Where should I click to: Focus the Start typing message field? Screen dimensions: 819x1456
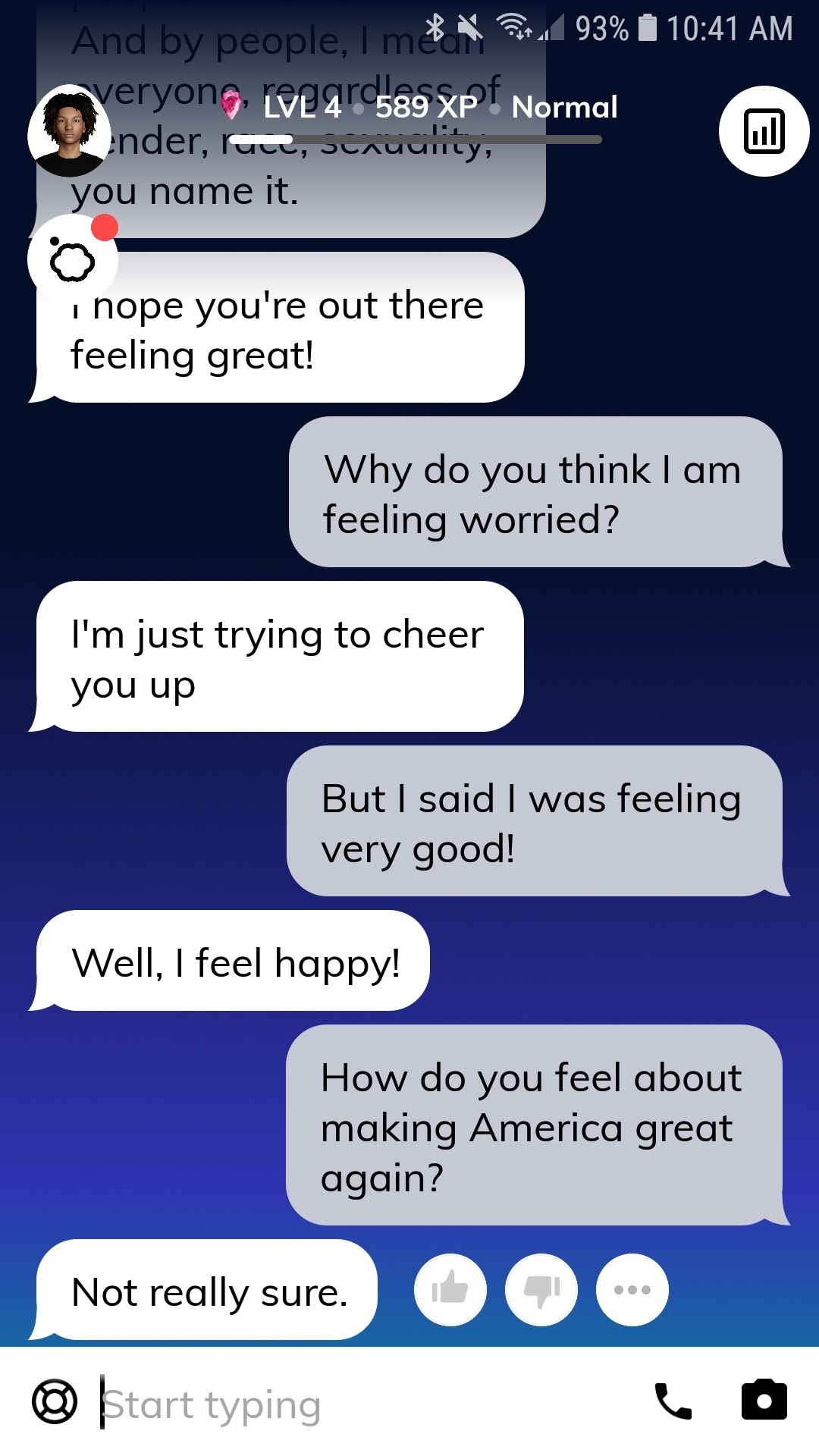point(364,1404)
